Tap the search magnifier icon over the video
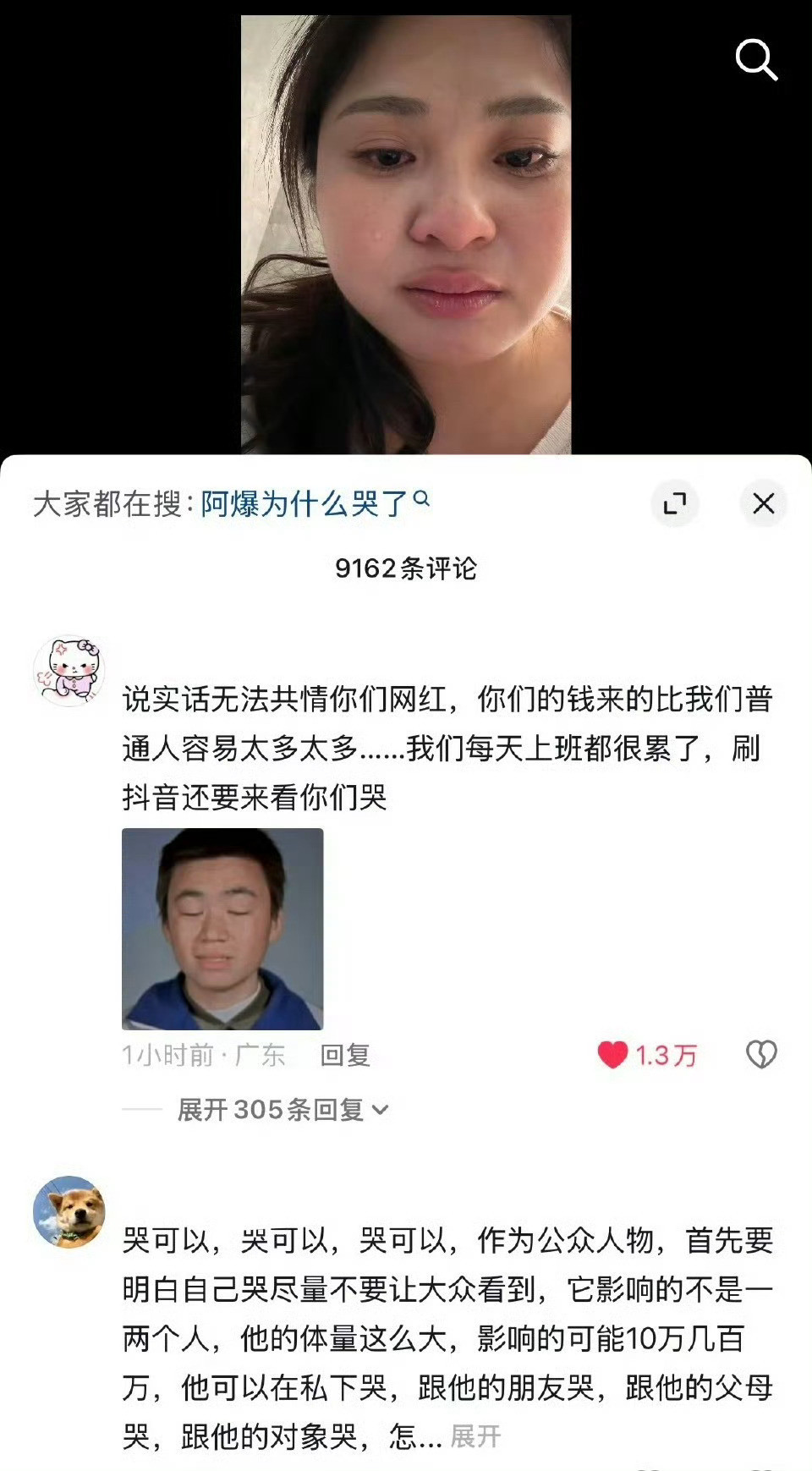This screenshot has height=1471, width=812. [755, 59]
